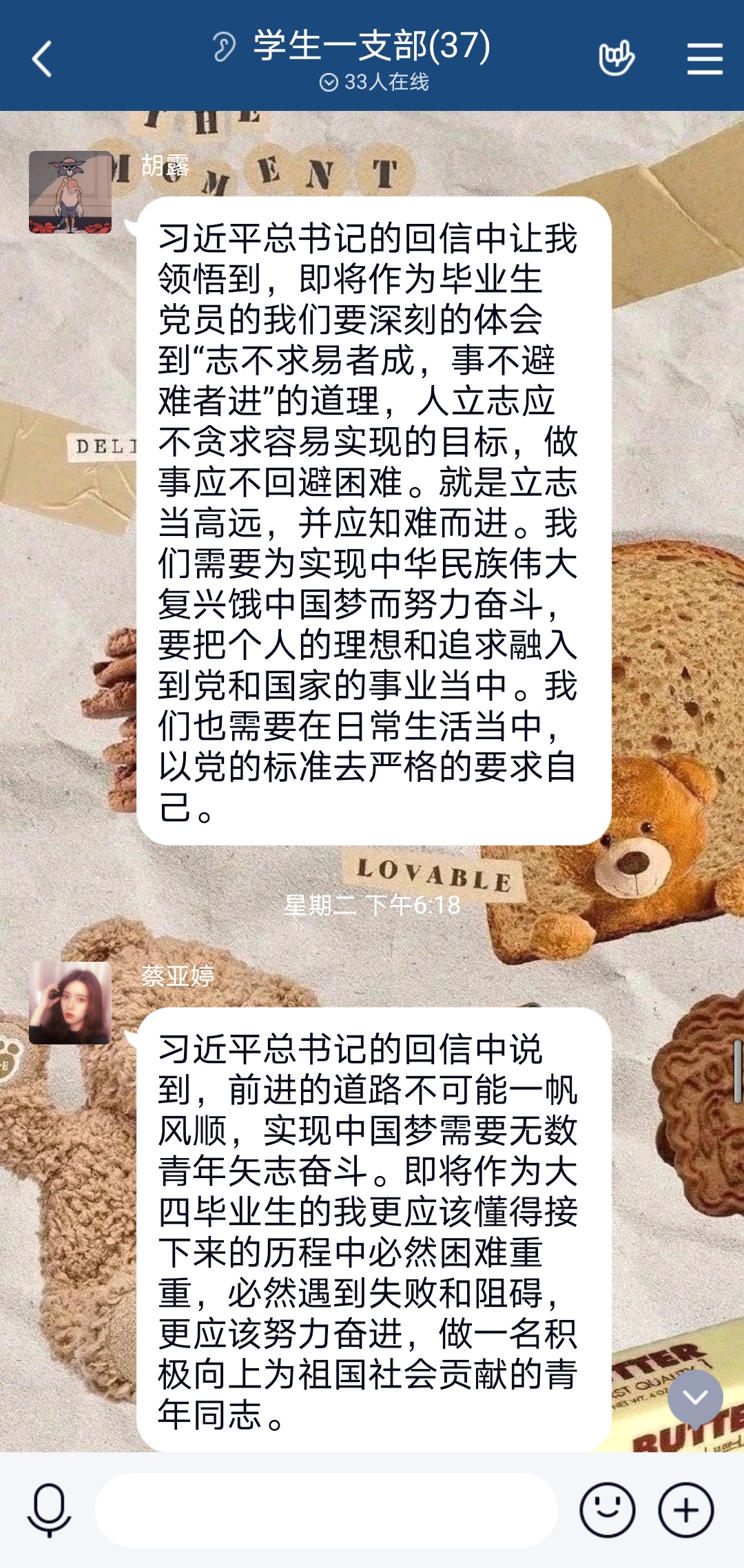Switch to voice message input
This screenshot has width=744, height=1568.
[x=49, y=1510]
